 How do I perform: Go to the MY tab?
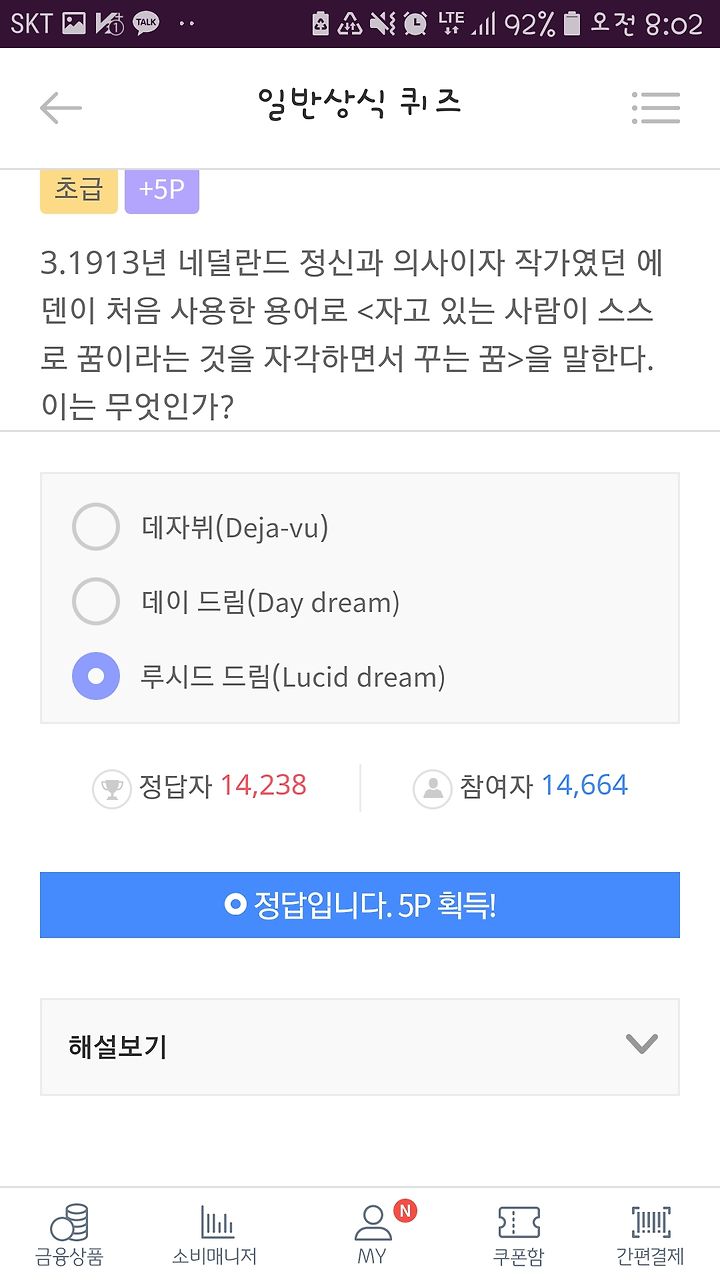coord(372,1235)
